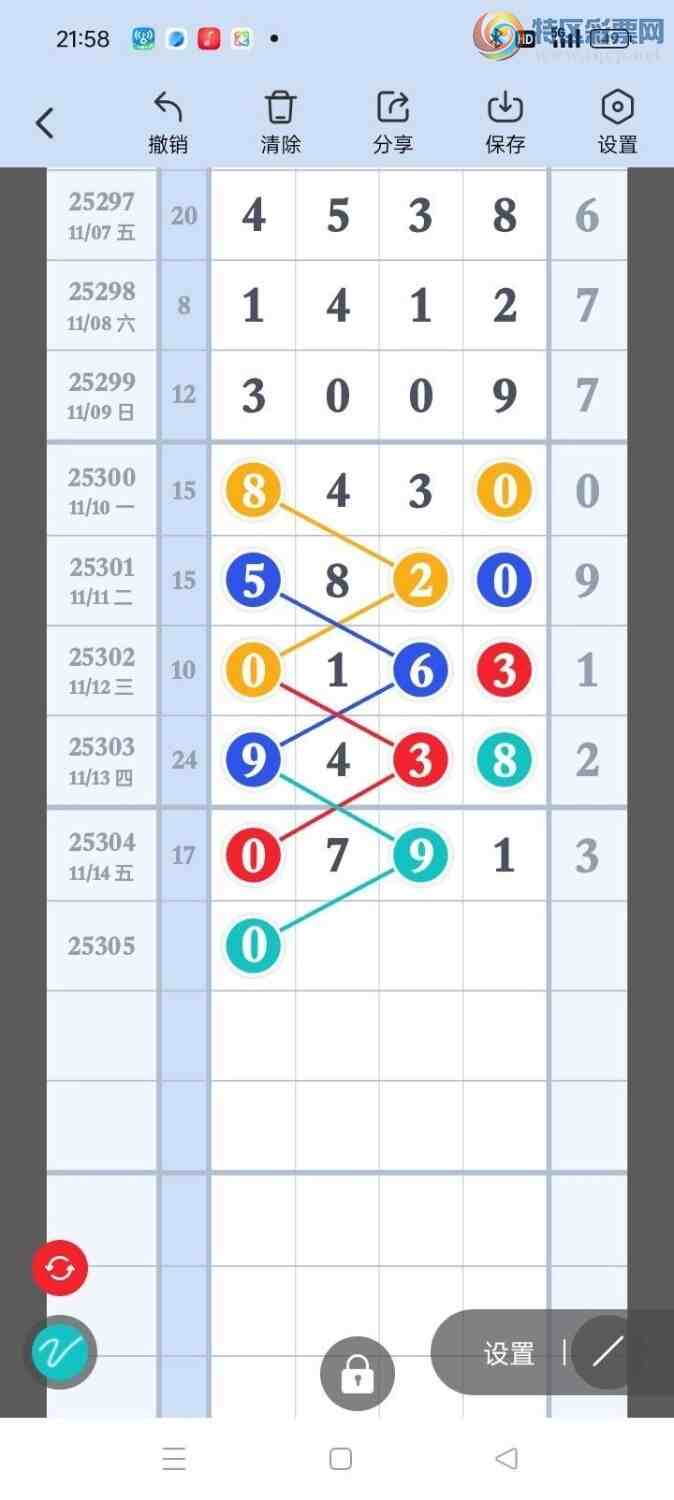
Task: Tap the red refresh floating button
Action: (60, 1268)
